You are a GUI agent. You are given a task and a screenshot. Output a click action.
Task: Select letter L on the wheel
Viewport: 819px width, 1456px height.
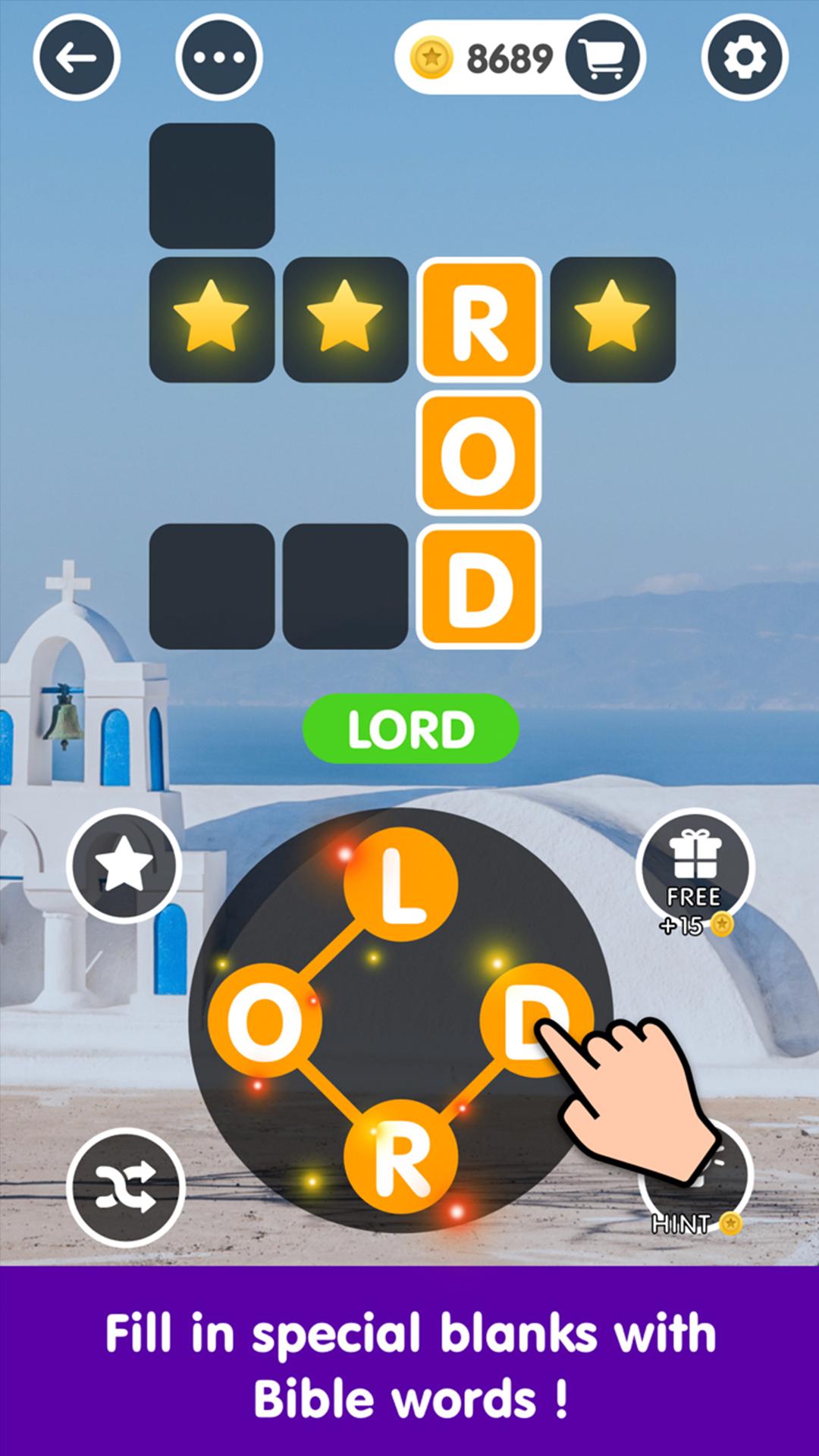400,884
